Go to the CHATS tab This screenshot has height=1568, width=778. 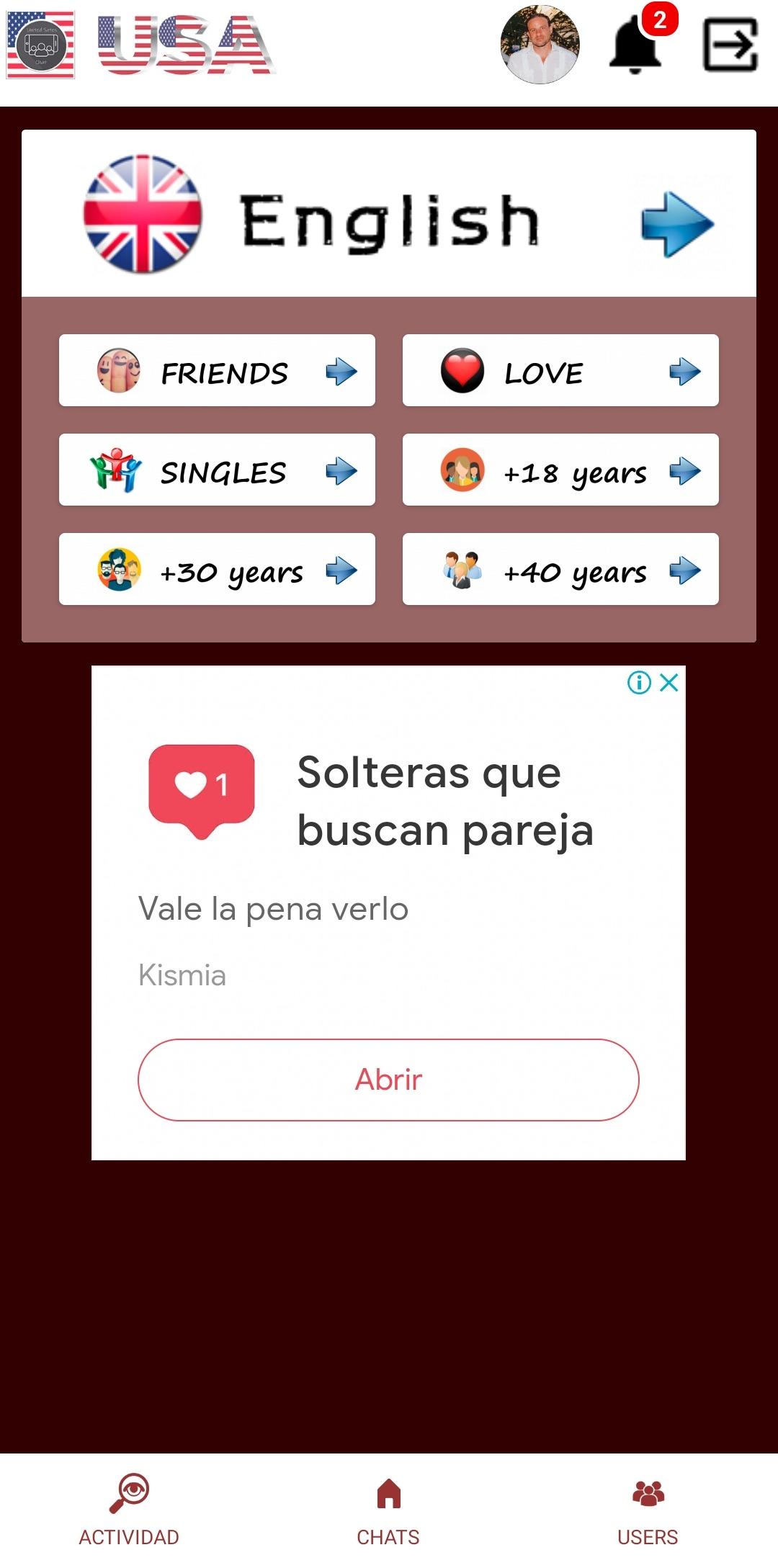[x=388, y=1510]
